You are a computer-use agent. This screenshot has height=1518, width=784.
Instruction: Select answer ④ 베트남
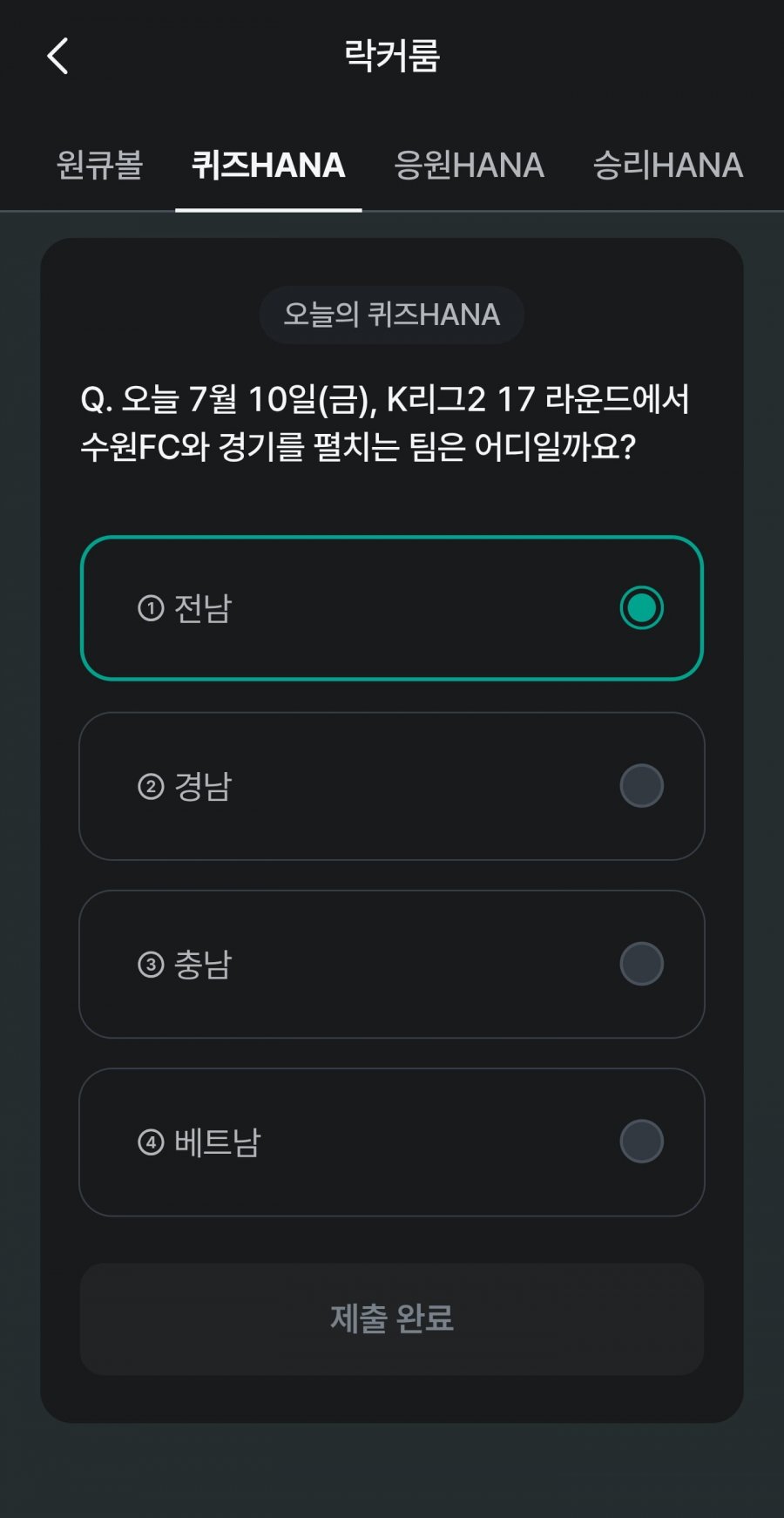[x=392, y=1142]
